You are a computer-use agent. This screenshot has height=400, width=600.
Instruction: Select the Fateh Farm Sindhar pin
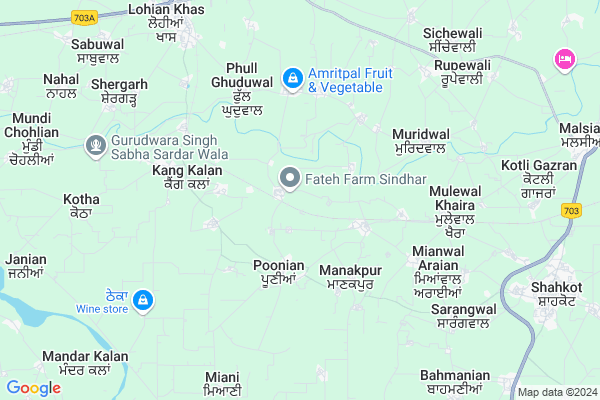[x=290, y=179]
